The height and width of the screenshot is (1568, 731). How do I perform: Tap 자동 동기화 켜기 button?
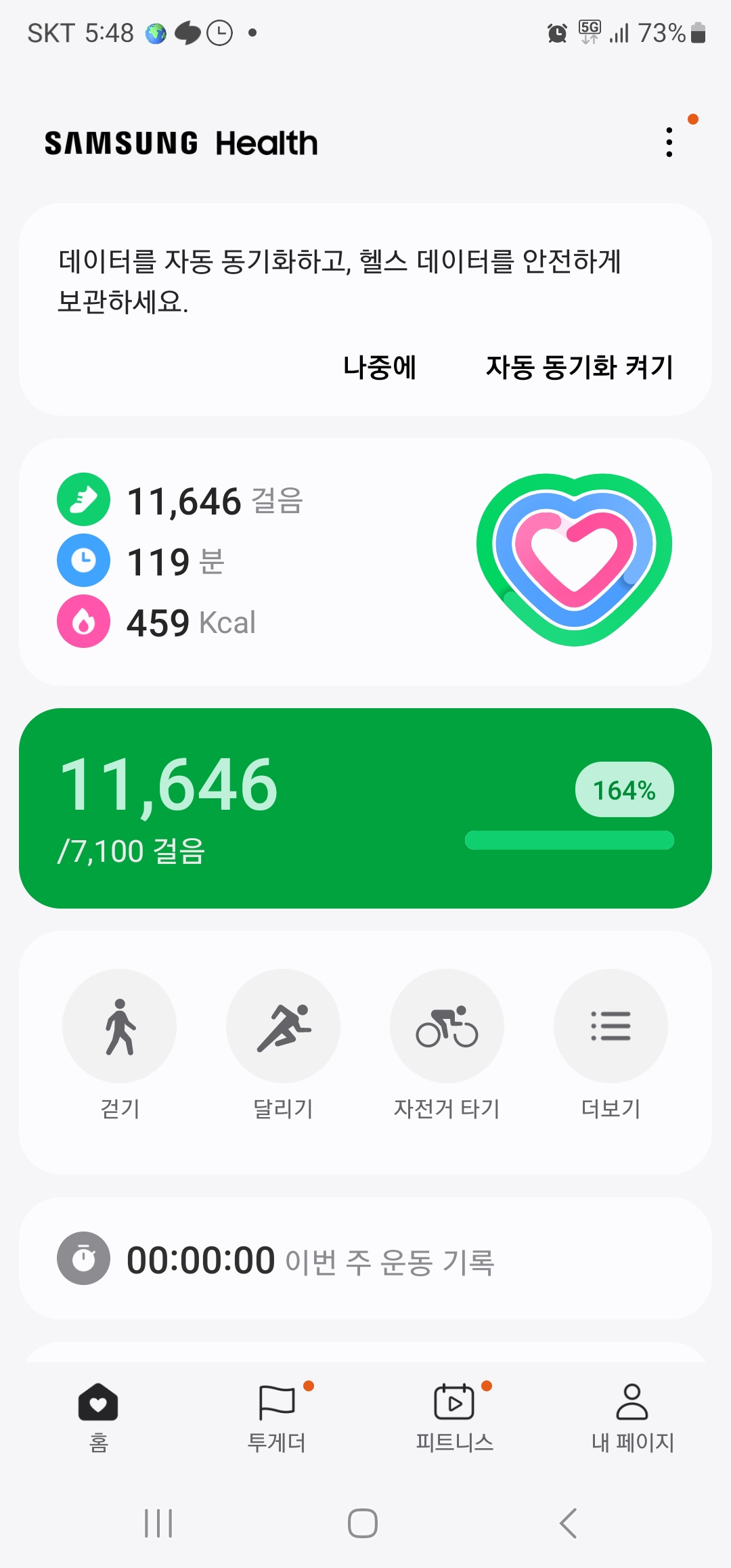(x=579, y=368)
